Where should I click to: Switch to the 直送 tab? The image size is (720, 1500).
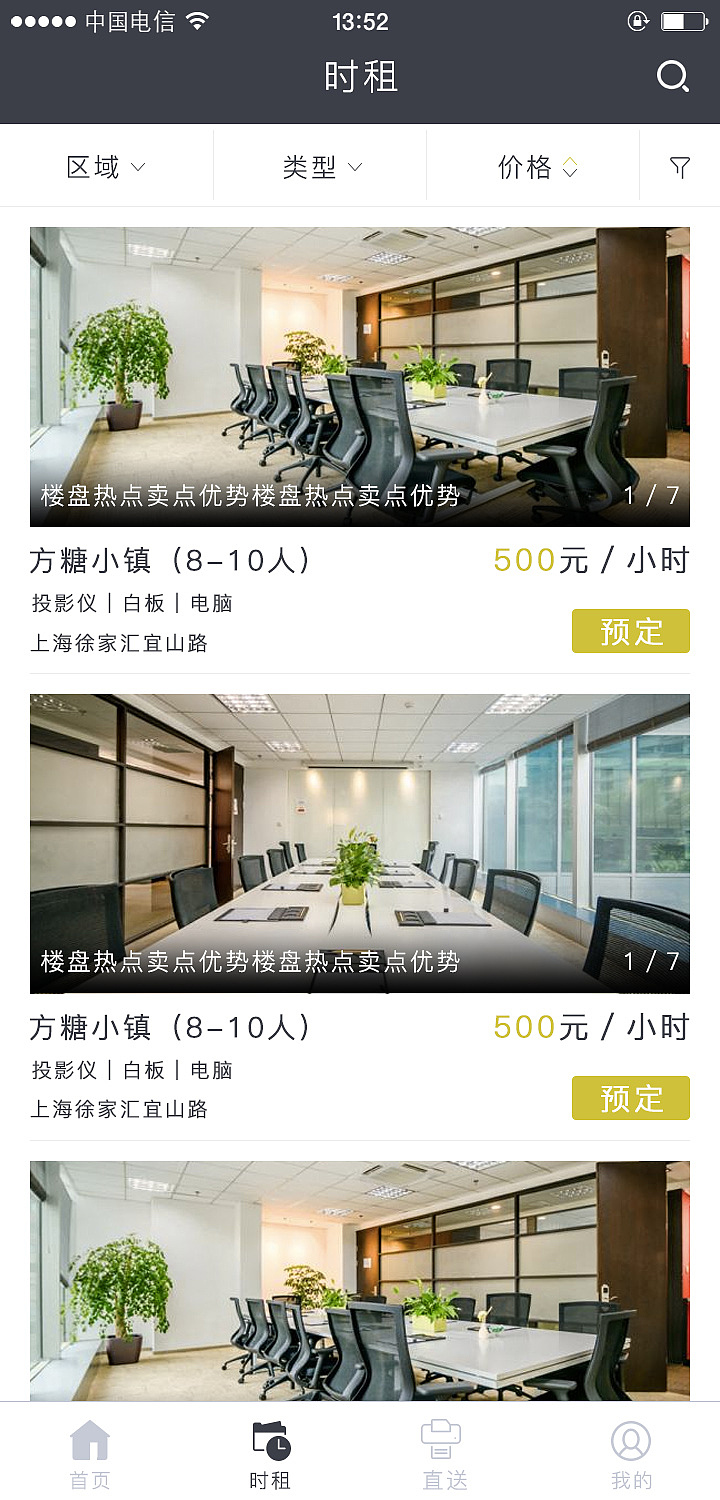(x=444, y=1453)
